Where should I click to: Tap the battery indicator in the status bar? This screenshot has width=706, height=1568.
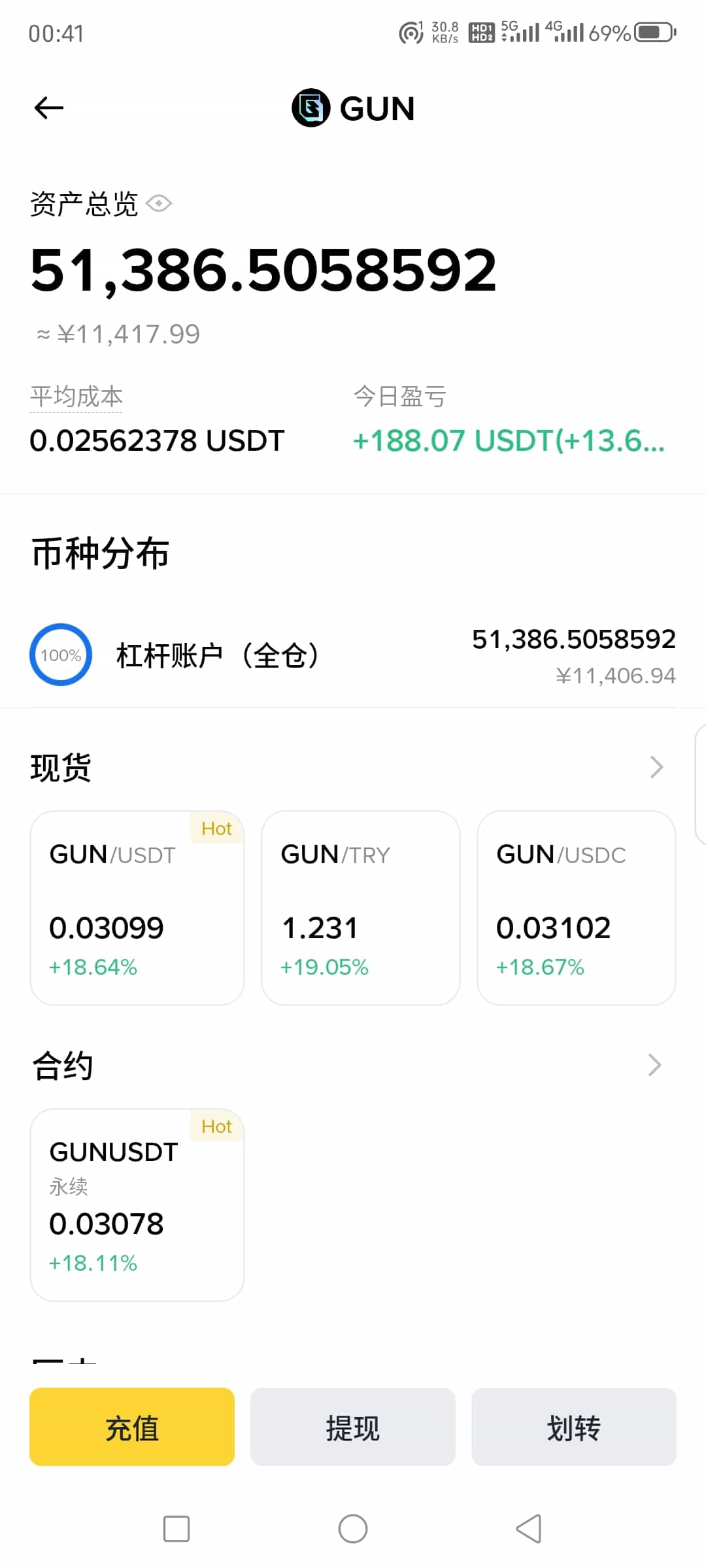click(648, 32)
